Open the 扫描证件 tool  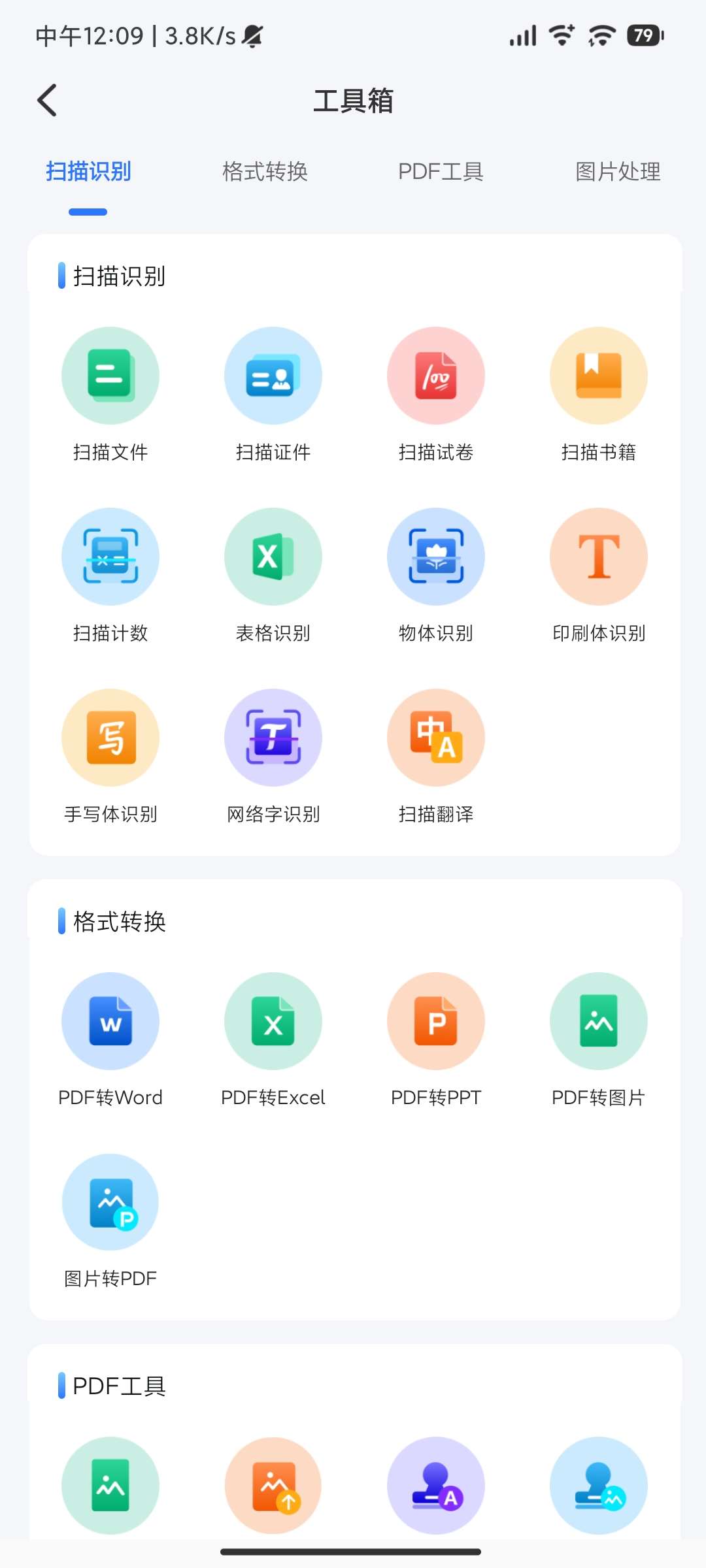[273, 376]
